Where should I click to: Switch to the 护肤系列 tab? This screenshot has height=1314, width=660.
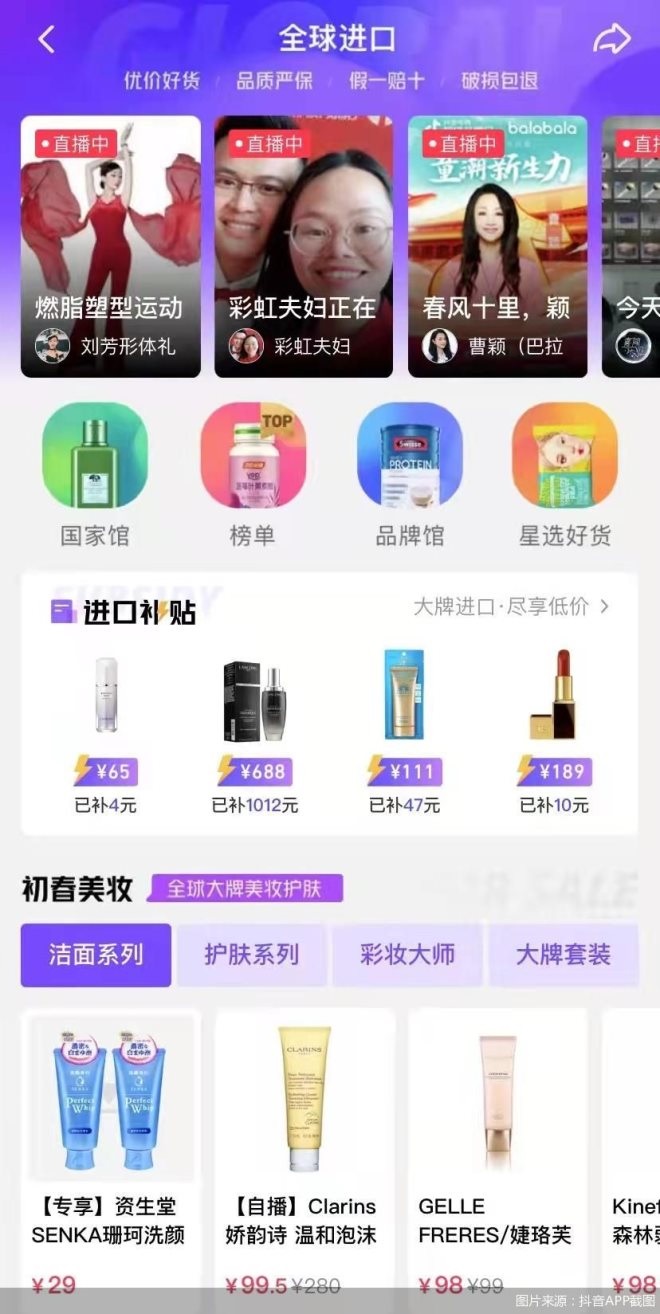click(x=252, y=955)
